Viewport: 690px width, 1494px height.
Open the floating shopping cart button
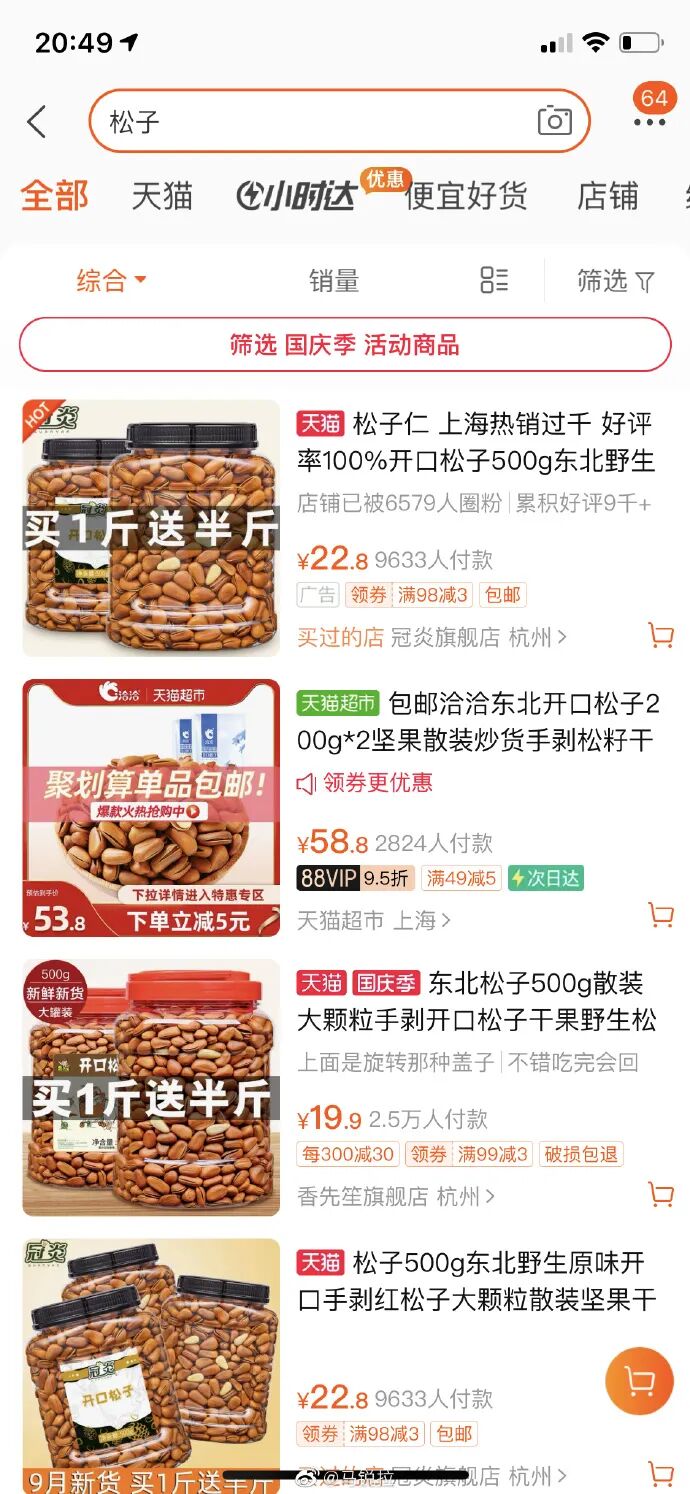point(639,1382)
